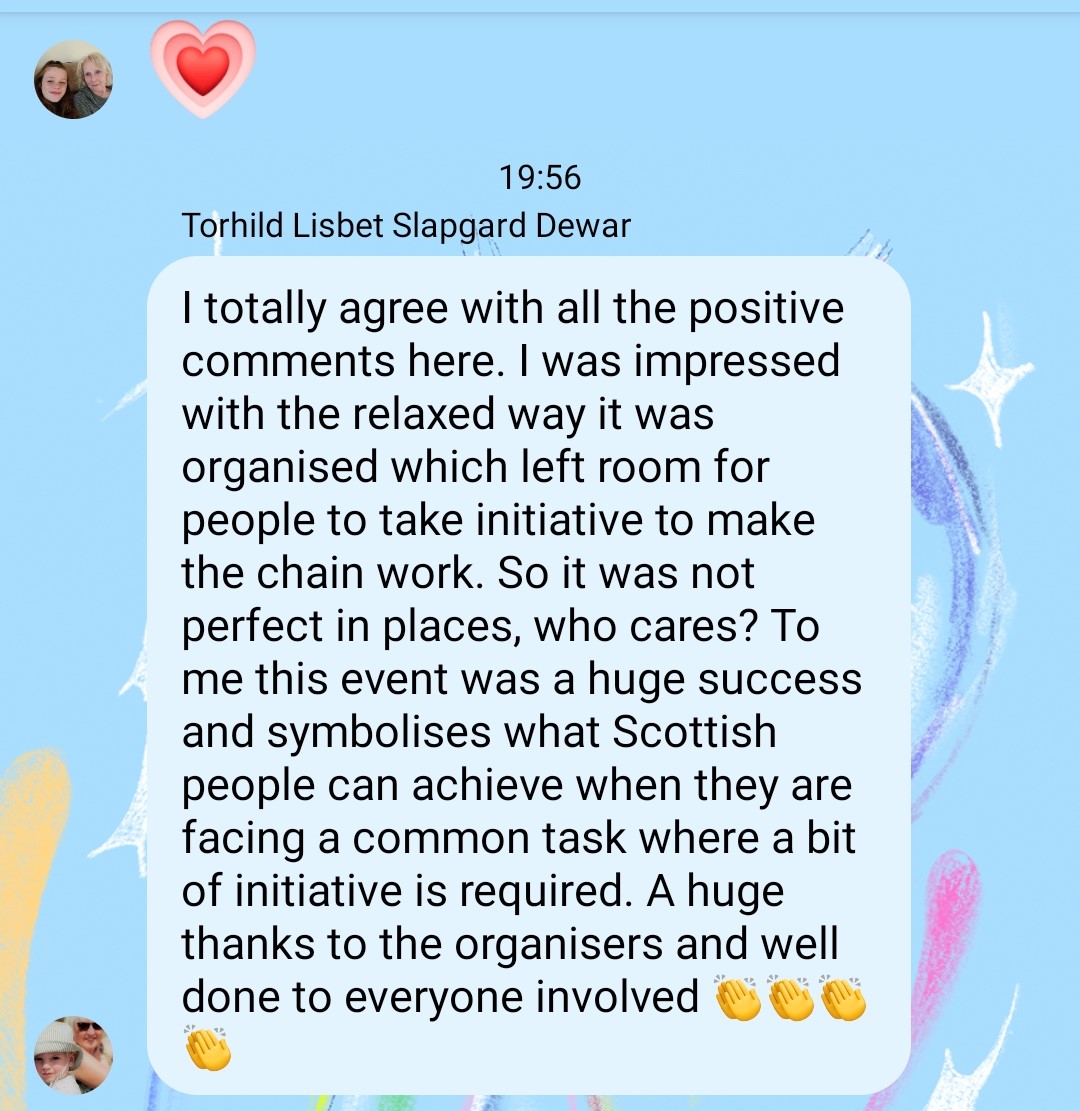Viewport: 1080px width, 1111px height.
Task: Open avatar of the heart message sender
Action: [x=73, y=80]
